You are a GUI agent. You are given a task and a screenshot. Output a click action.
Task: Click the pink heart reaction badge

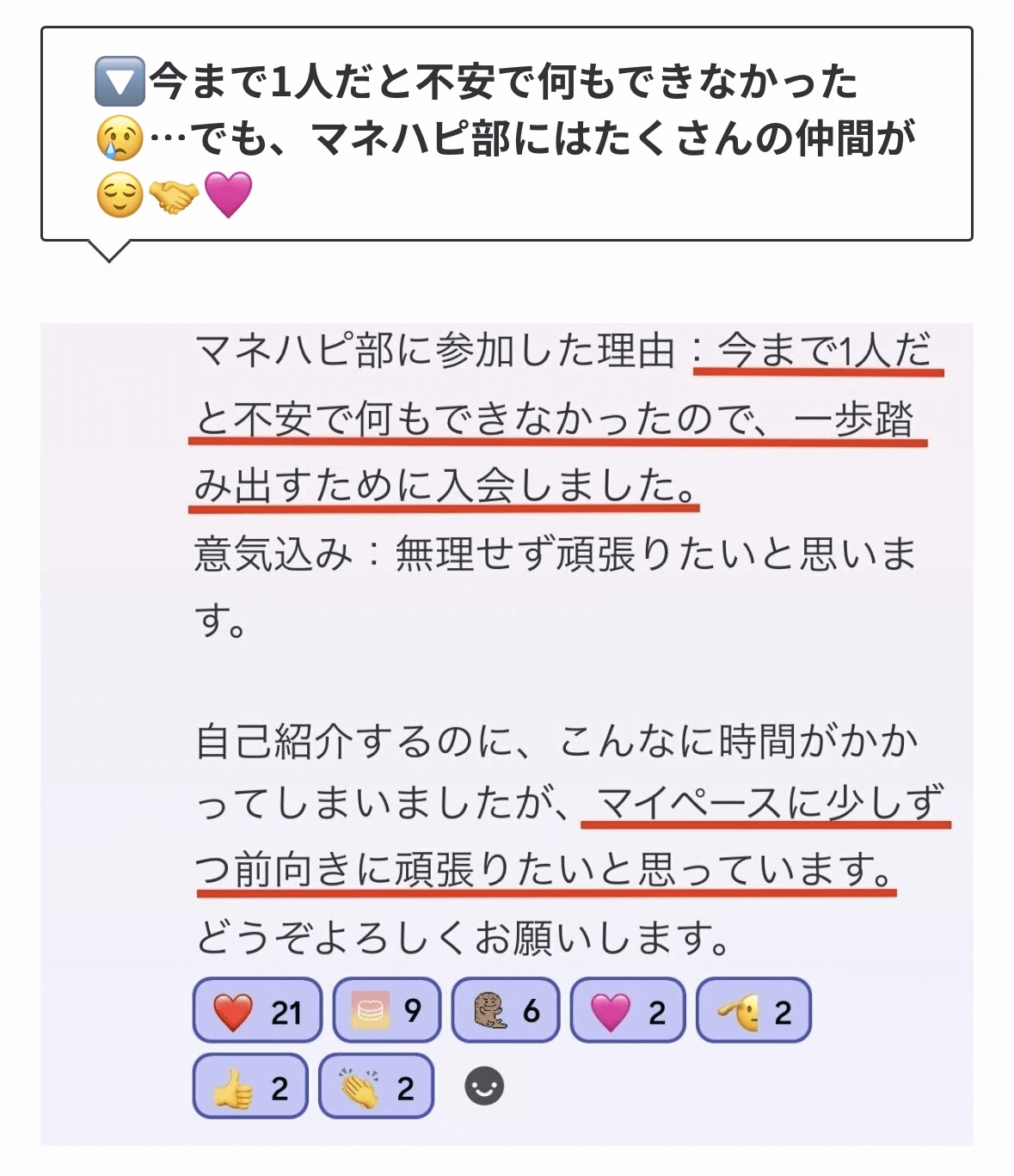click(628, 1010)
